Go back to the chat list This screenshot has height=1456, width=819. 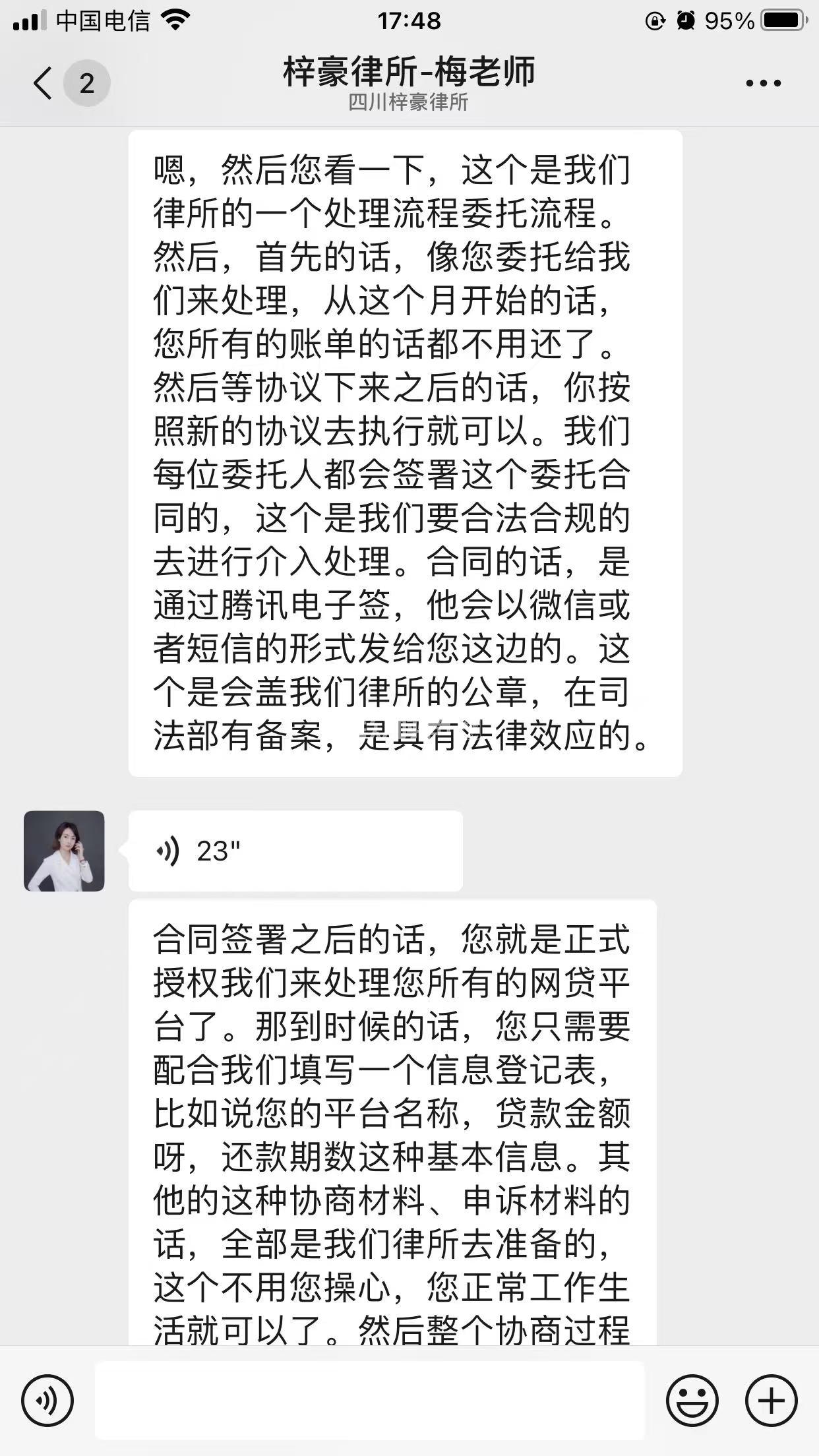[44, 84]
